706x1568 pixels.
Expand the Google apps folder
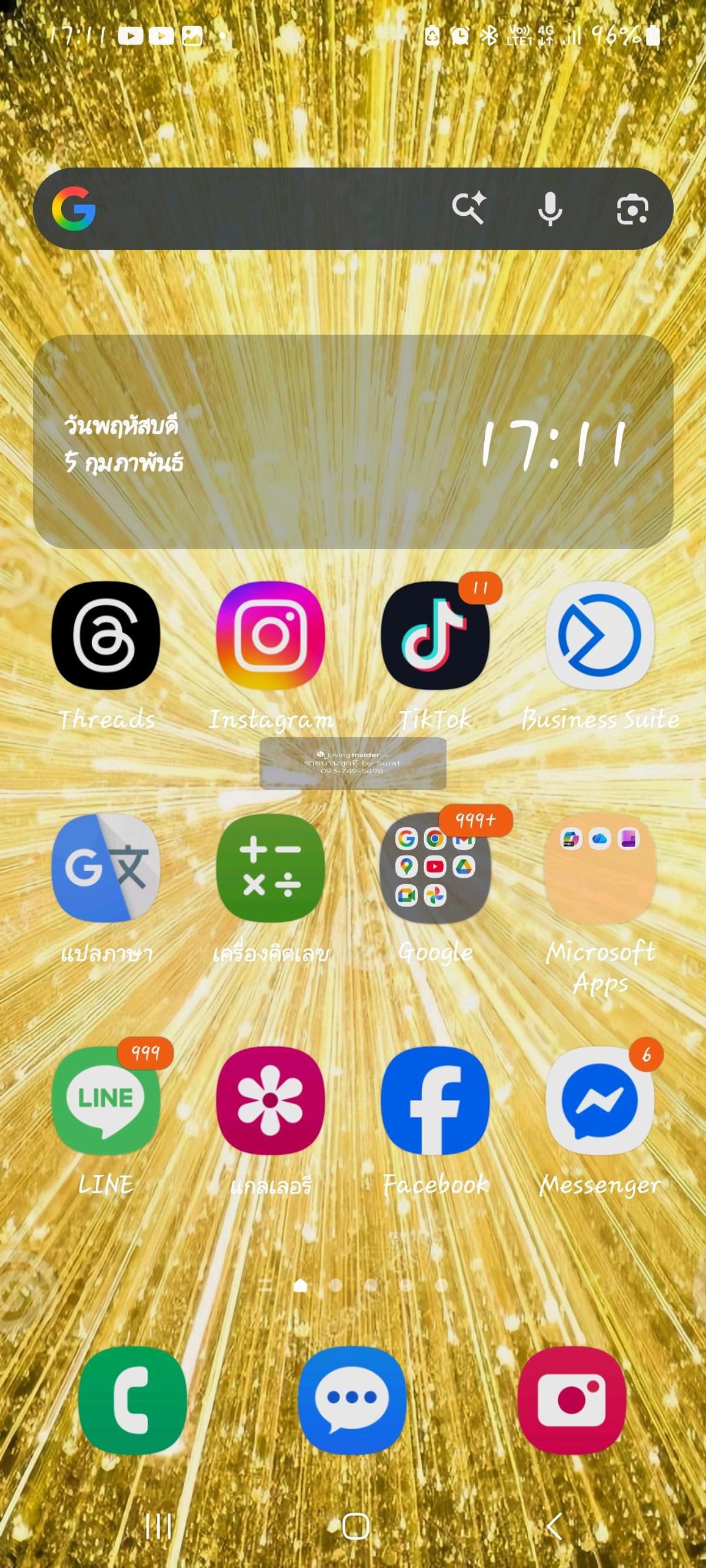(x=435, y=867)
